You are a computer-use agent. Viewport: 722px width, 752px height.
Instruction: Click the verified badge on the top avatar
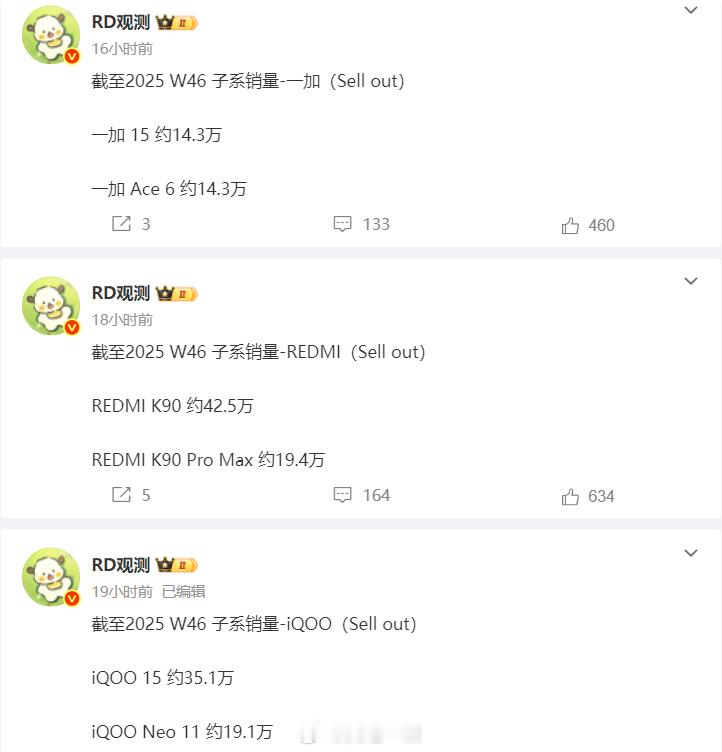pos(69,53)
